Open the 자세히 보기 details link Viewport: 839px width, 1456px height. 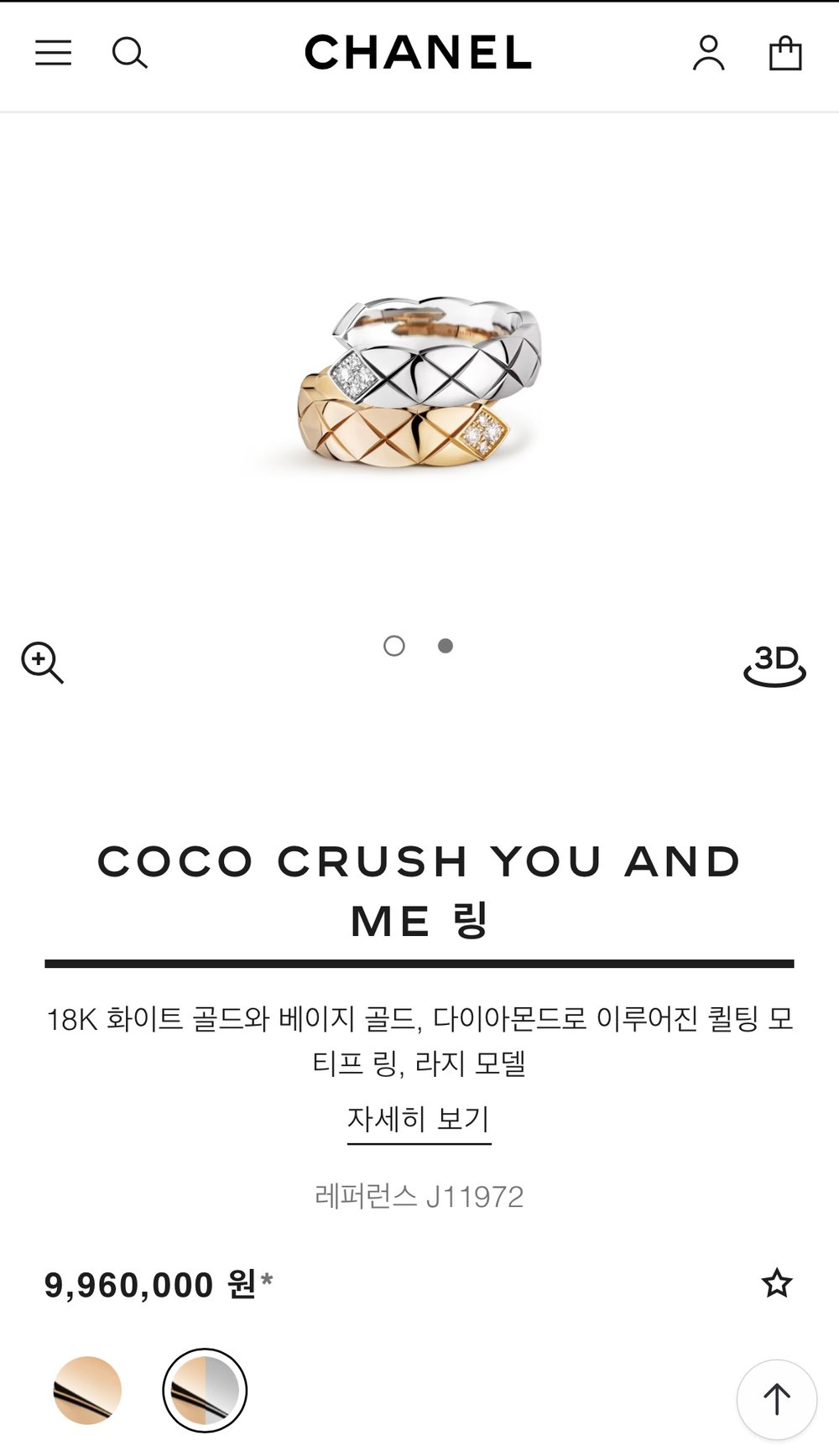(x=419, y=1119)
